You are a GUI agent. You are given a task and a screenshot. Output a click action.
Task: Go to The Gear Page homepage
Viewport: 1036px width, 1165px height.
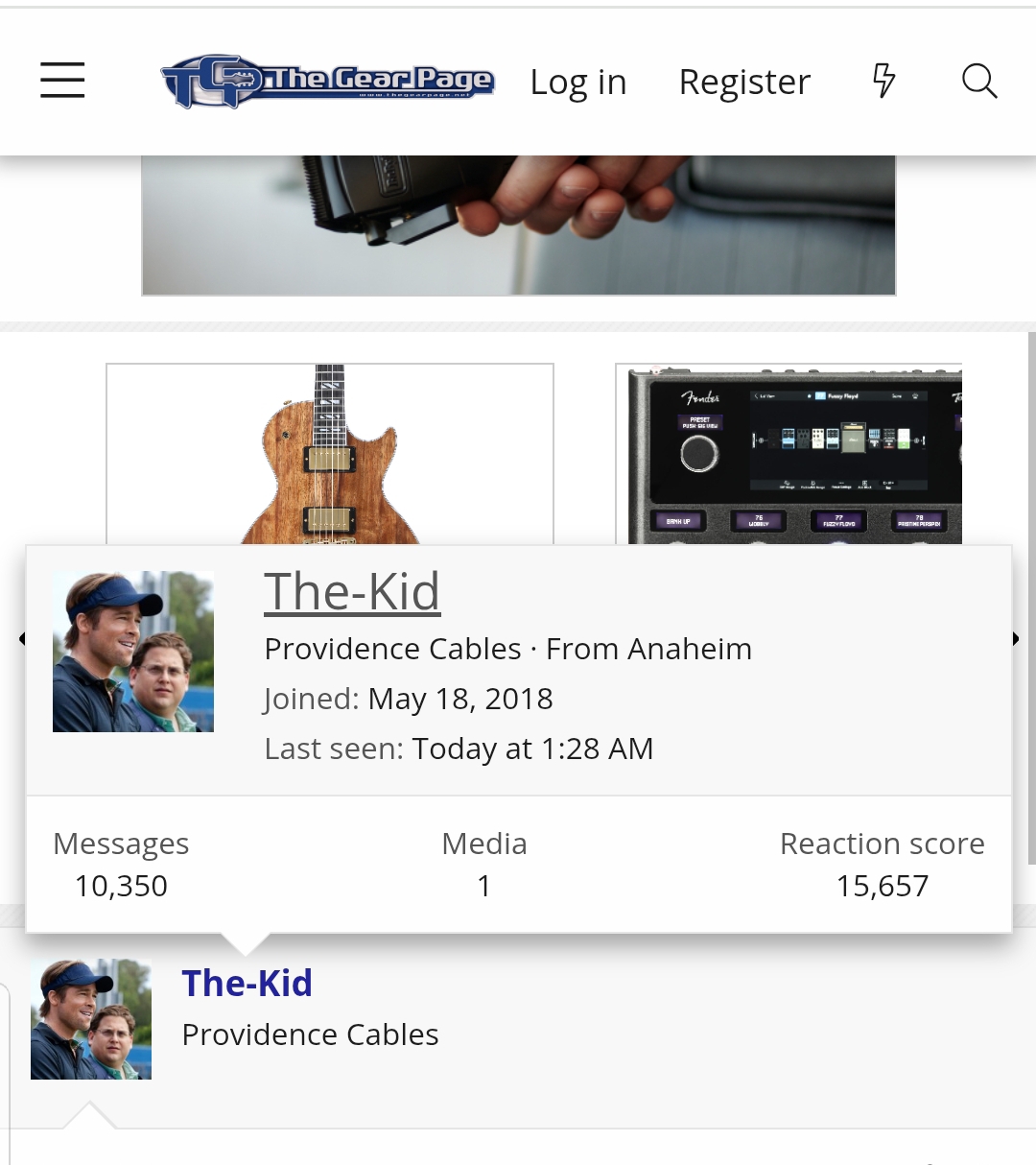pos(328,82)
